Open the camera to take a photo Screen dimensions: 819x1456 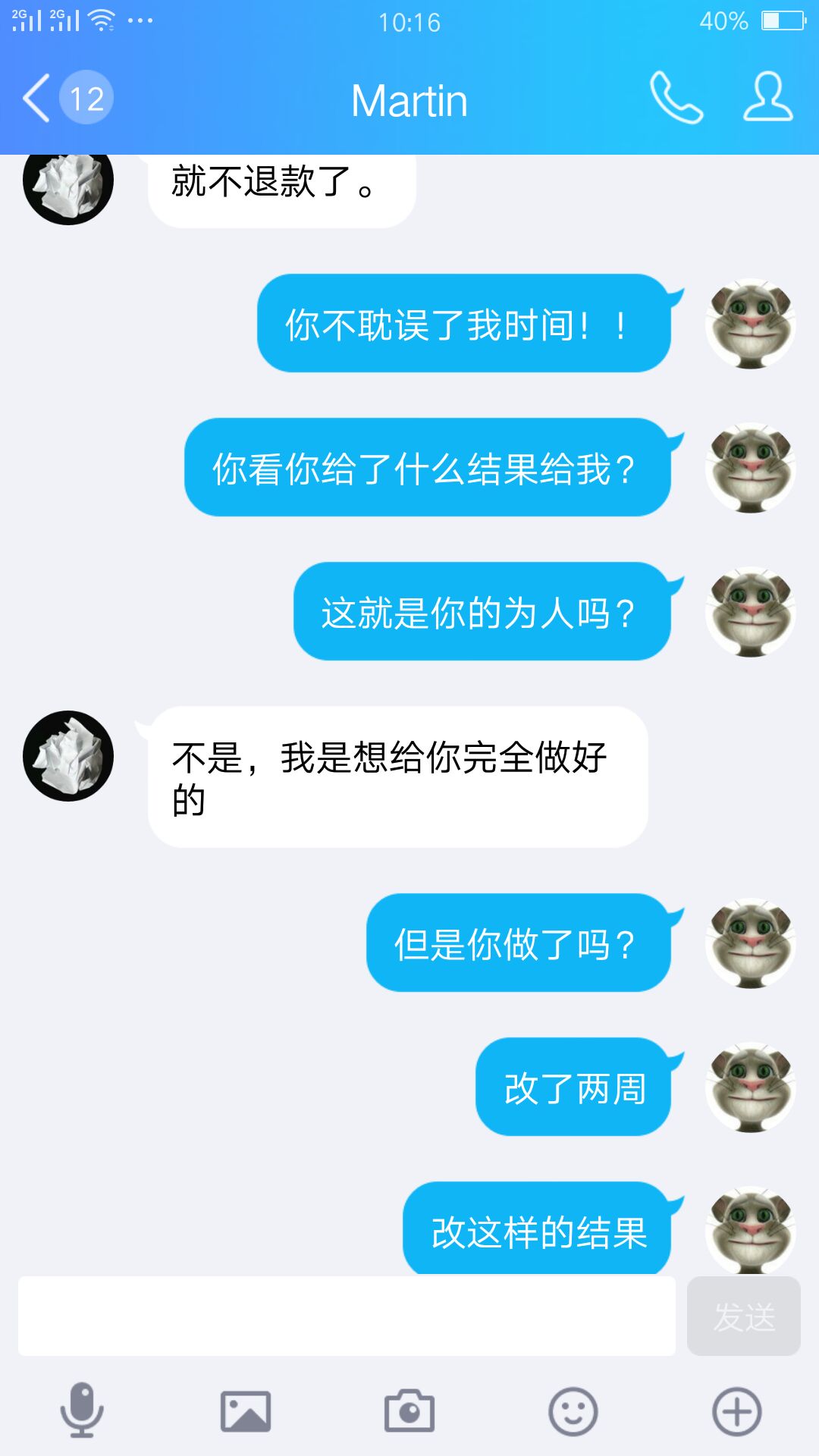(x=409, y=1411)
